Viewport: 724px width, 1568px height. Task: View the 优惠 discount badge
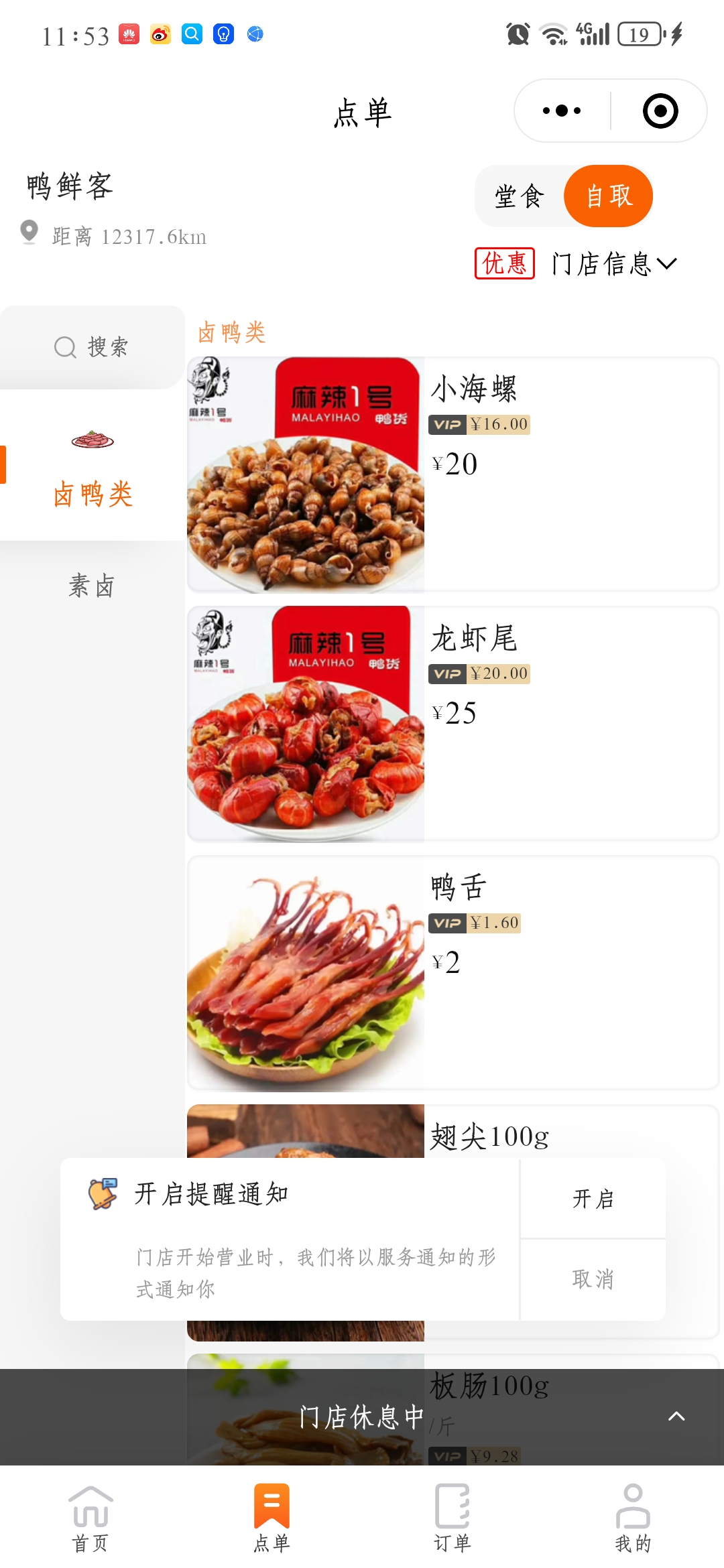[505, 263]
